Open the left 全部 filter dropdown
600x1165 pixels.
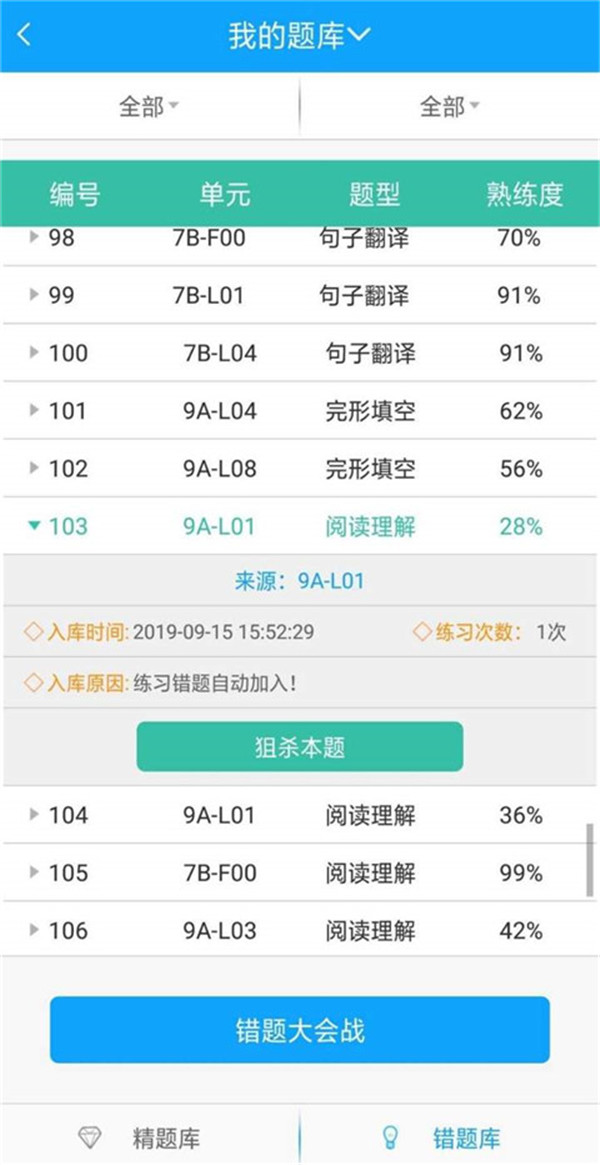pos(149,106)
